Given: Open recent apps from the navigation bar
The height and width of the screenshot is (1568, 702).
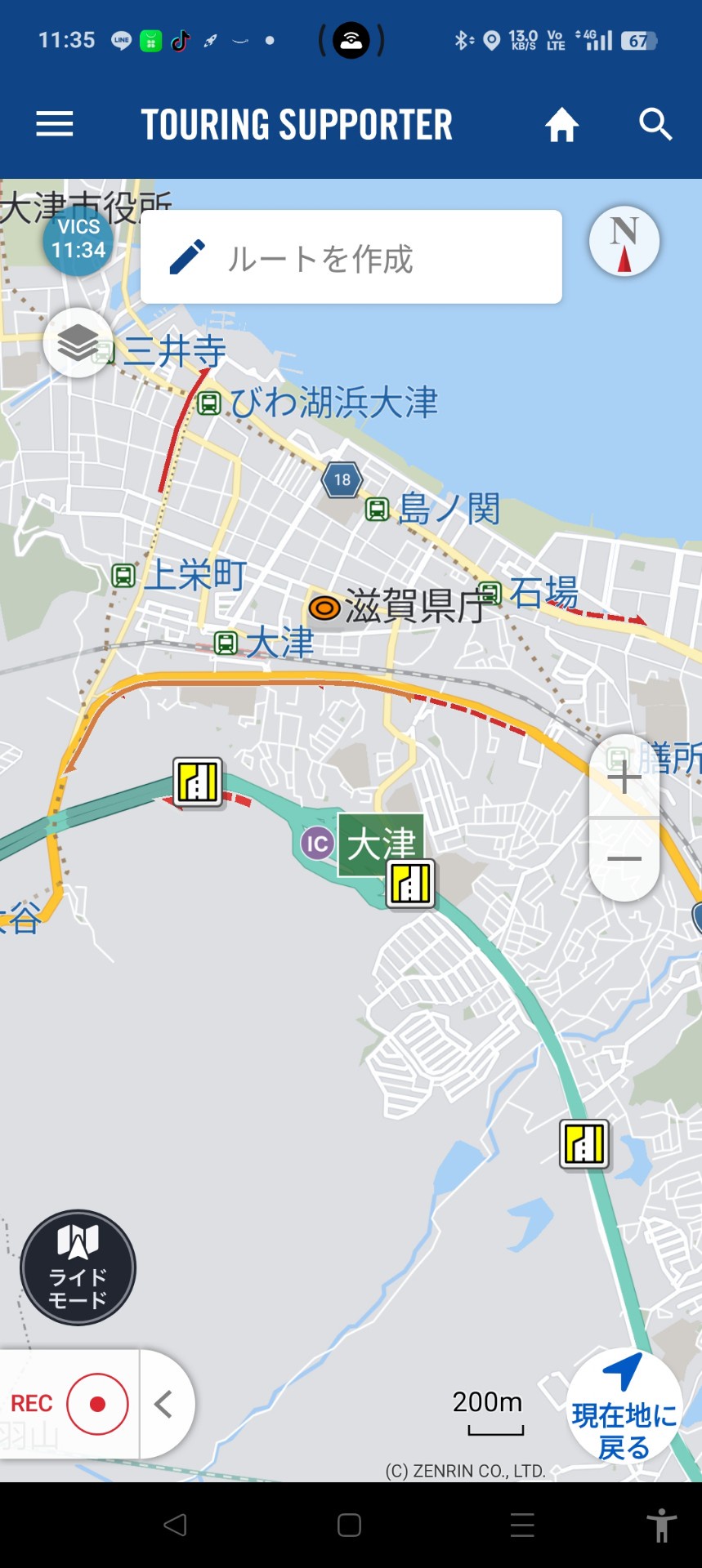Looking at the screenshot, I should pos(522,1525).
